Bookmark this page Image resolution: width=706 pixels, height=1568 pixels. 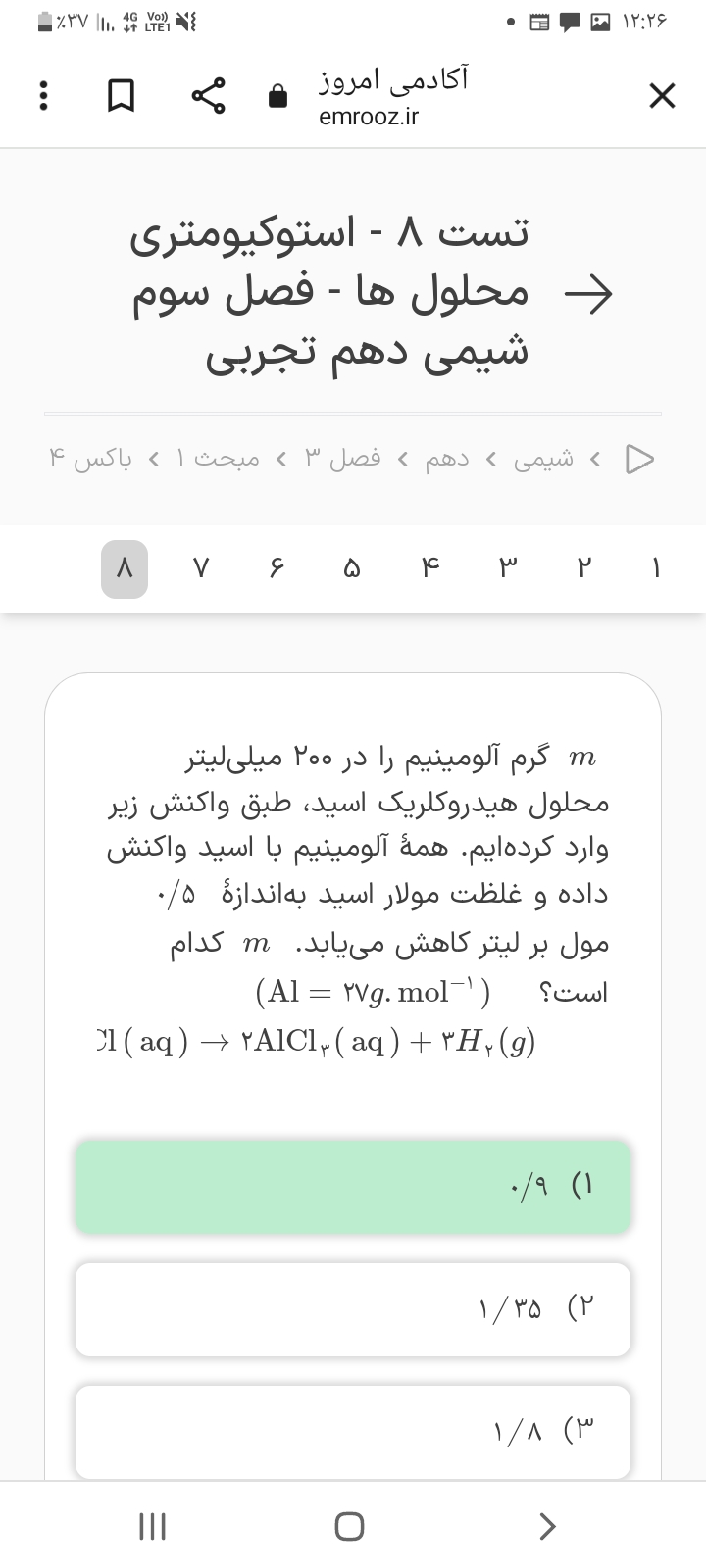pos(120,96)
